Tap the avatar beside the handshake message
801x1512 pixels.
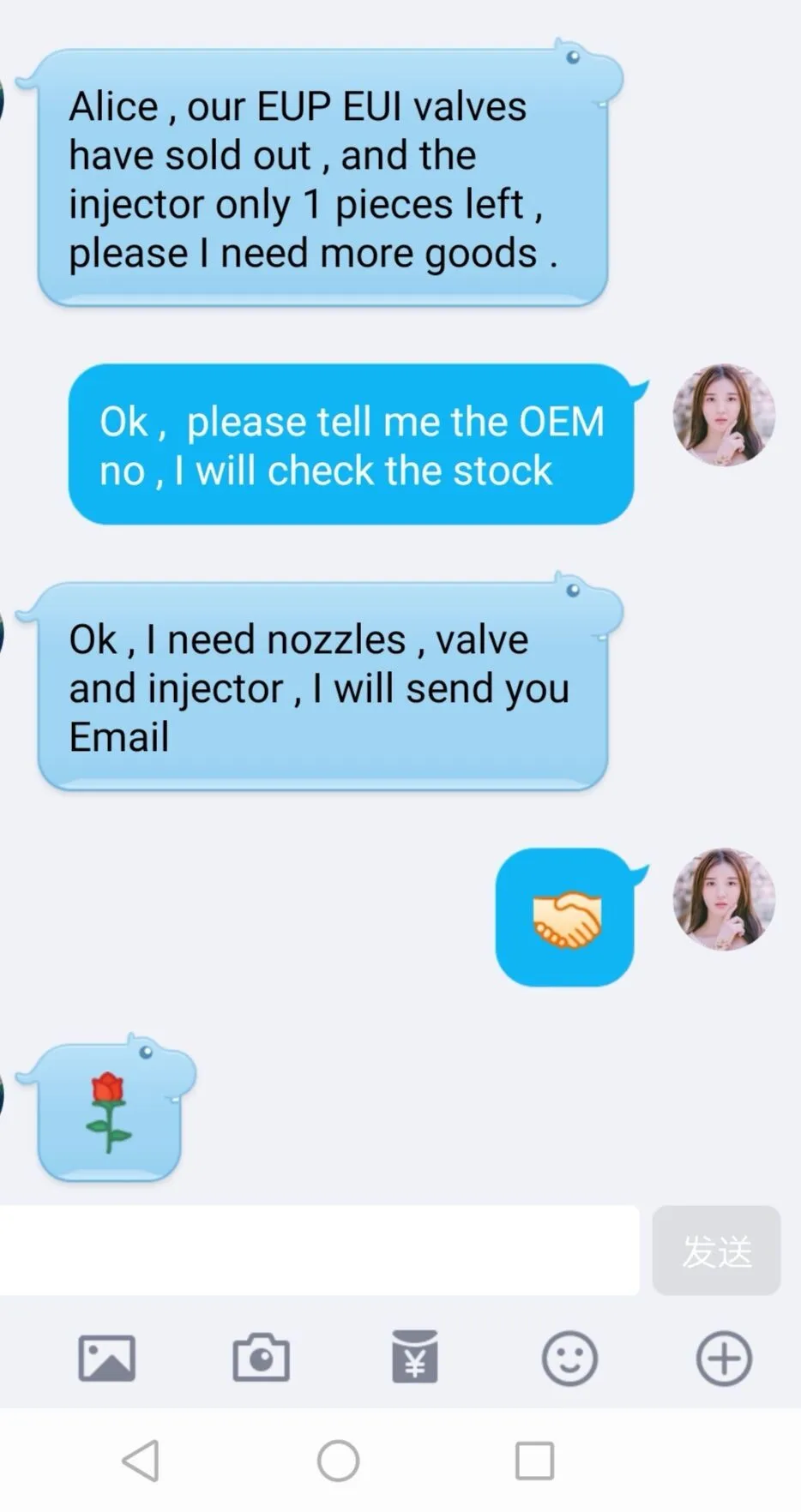pyautogui.click(x=724, y=899)
